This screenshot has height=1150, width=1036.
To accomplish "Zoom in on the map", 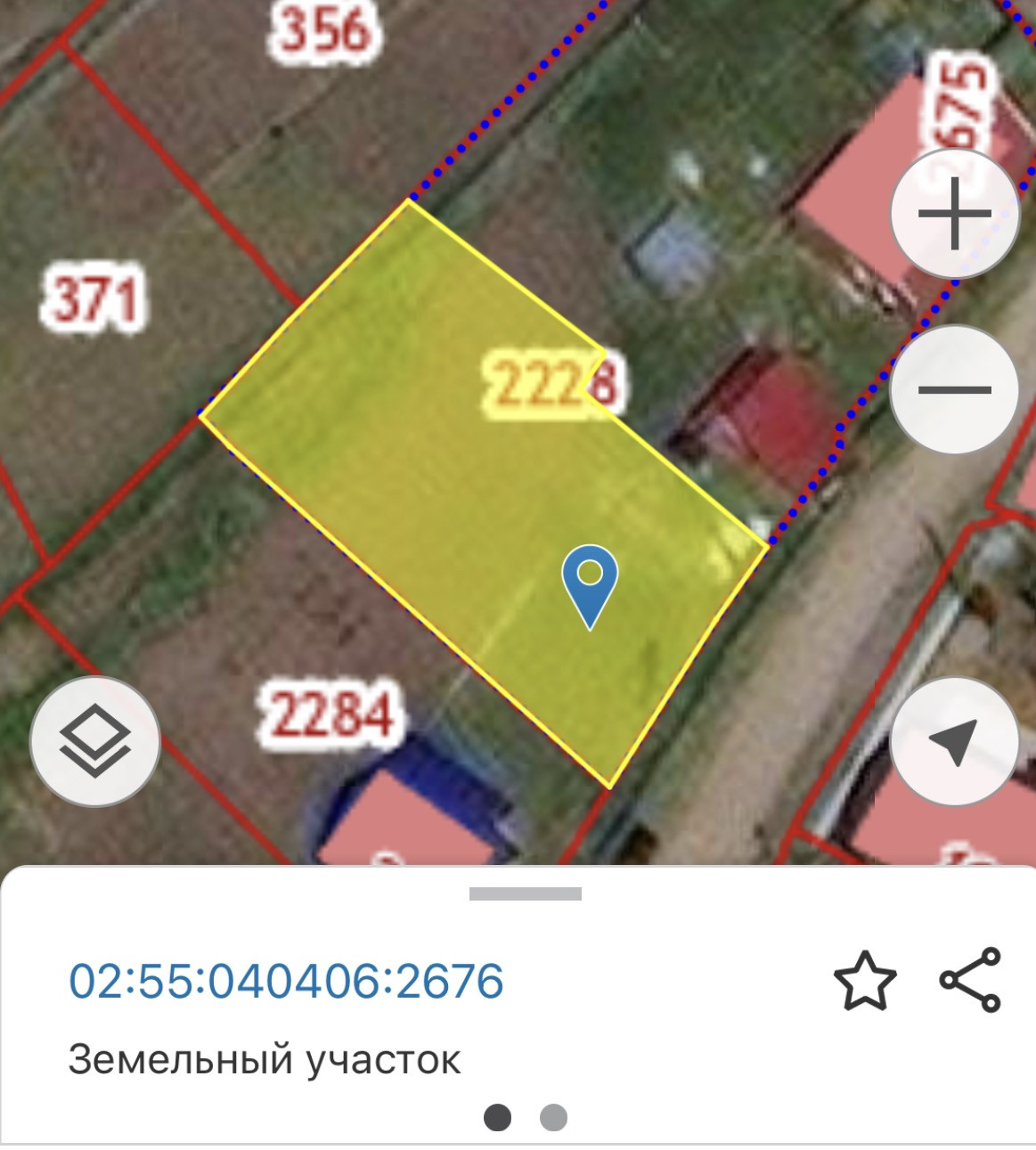I will coord(954,215).
